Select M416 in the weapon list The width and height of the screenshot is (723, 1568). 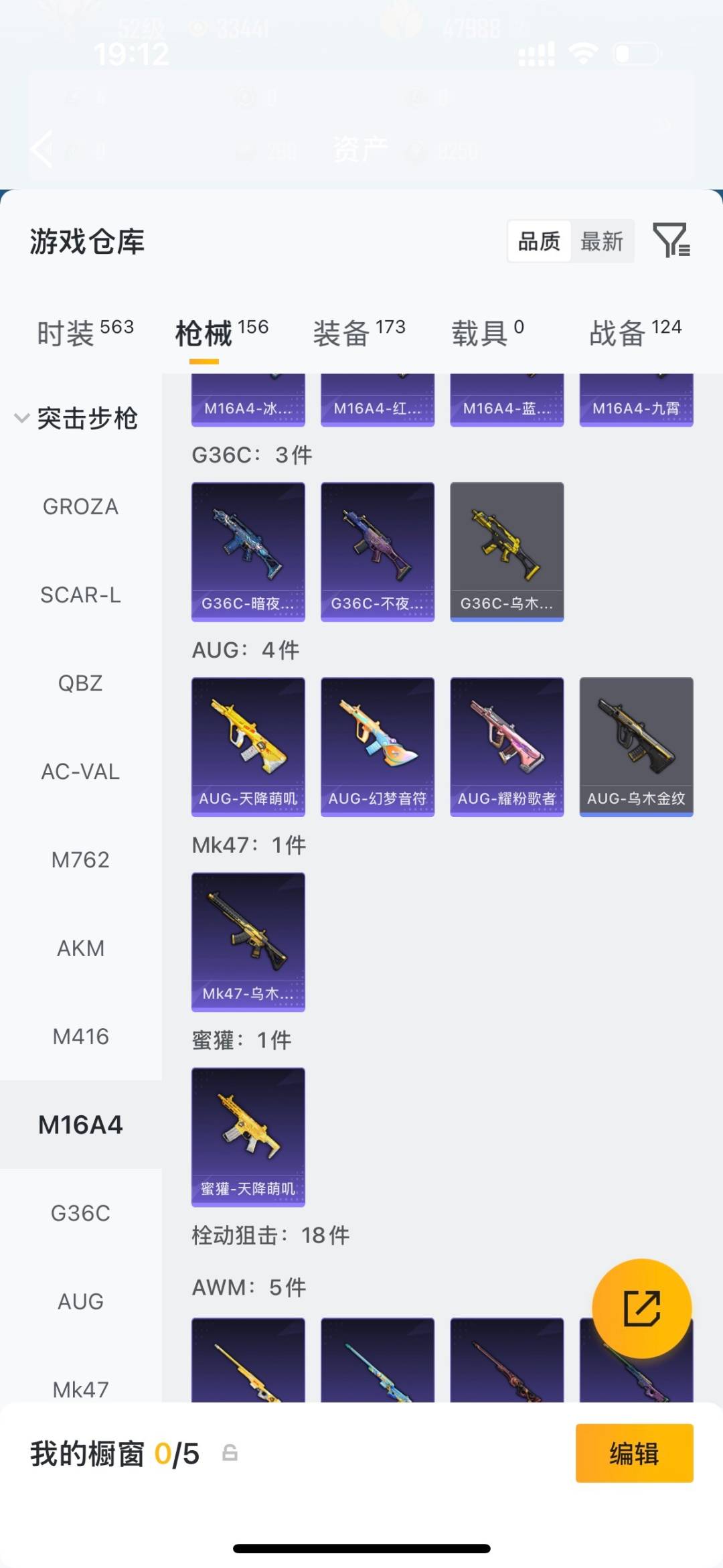pyautogui.click(x=80, y=1036)
